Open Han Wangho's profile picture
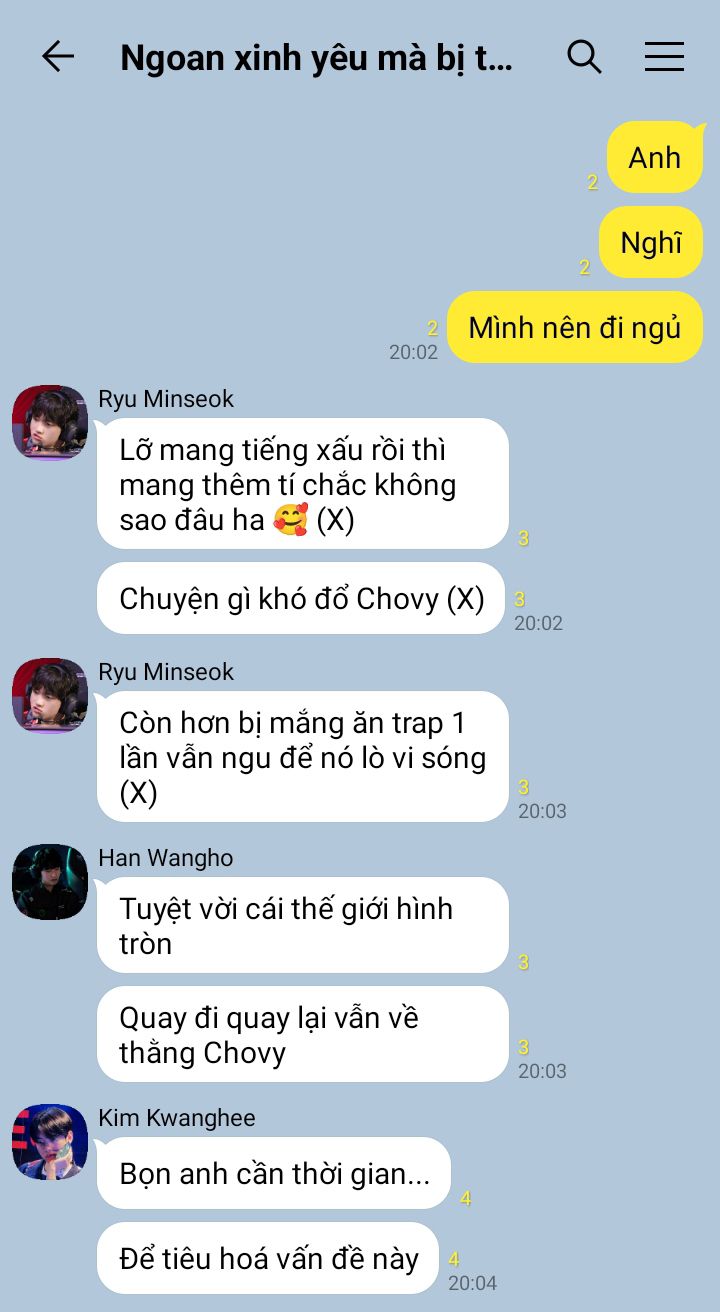Screen dimensions: 720x1312 (50, 882)
